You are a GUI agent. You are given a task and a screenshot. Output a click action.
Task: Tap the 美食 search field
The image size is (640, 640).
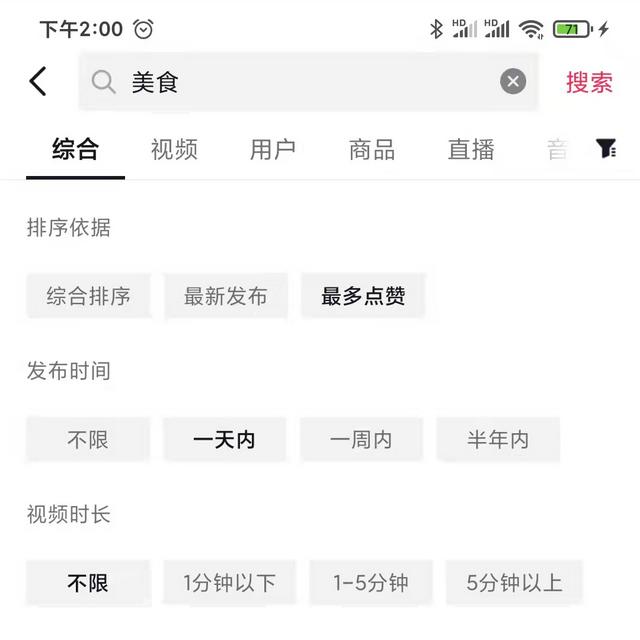[x=300, y=82]
